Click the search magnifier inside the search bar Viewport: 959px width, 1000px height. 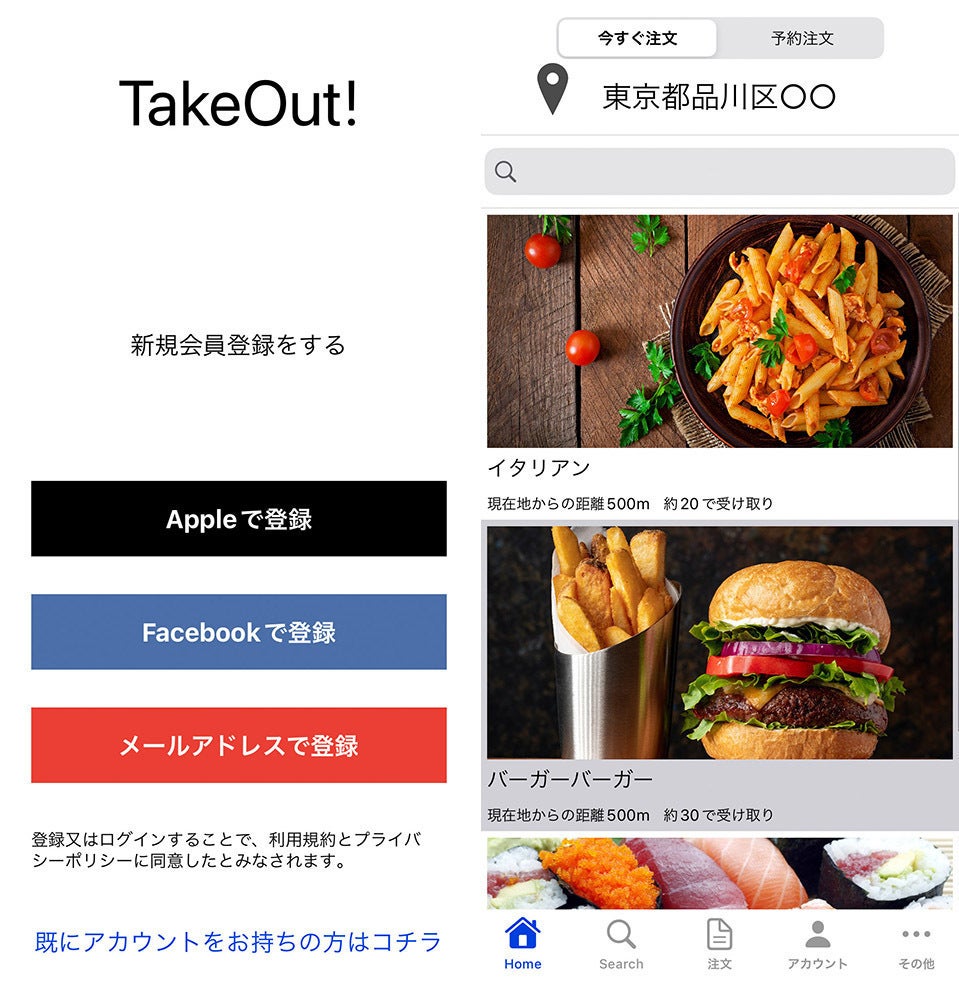pyautogui.click(x=505, y=172)
